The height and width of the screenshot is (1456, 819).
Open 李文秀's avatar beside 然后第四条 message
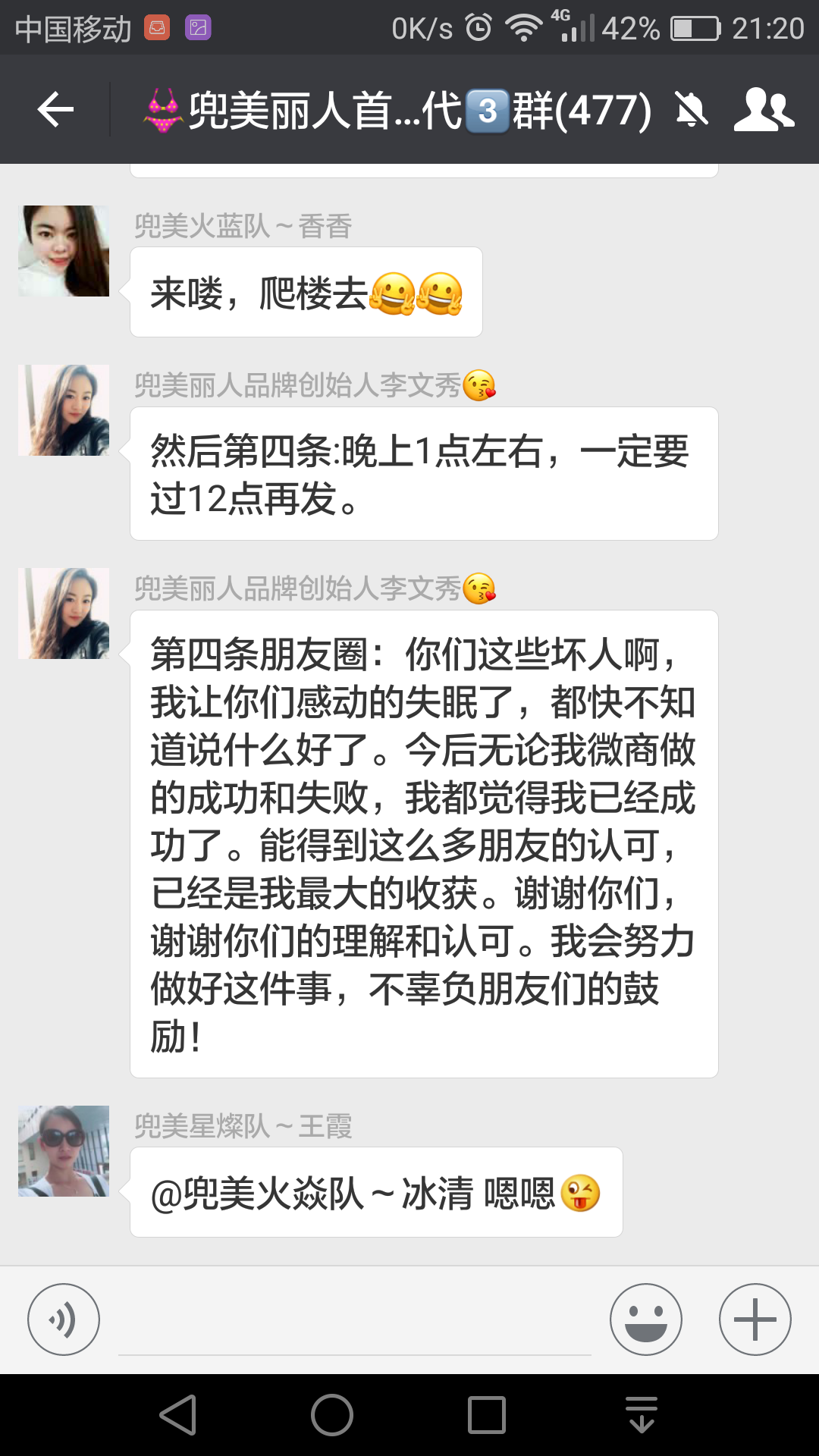click(64, 410)
